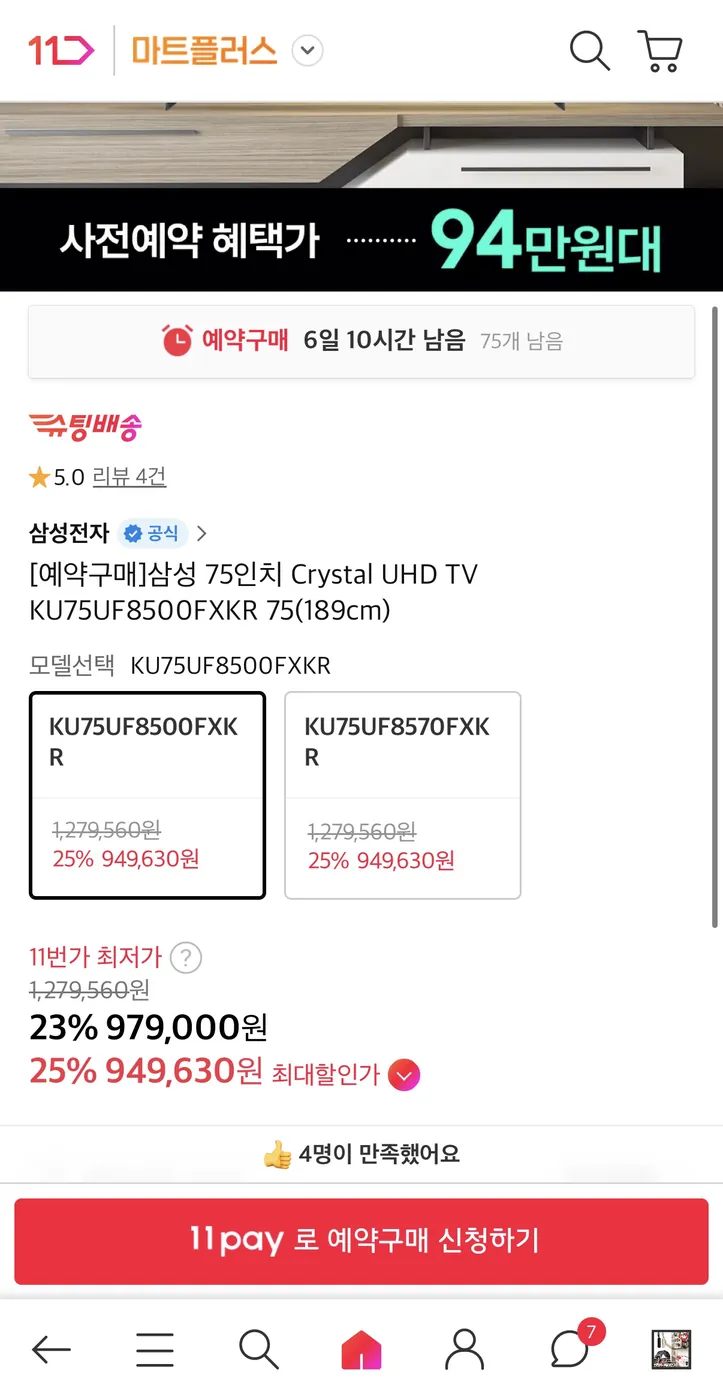Open the shopping cart
Screen dimensions: 723x1400
(659, 52)
